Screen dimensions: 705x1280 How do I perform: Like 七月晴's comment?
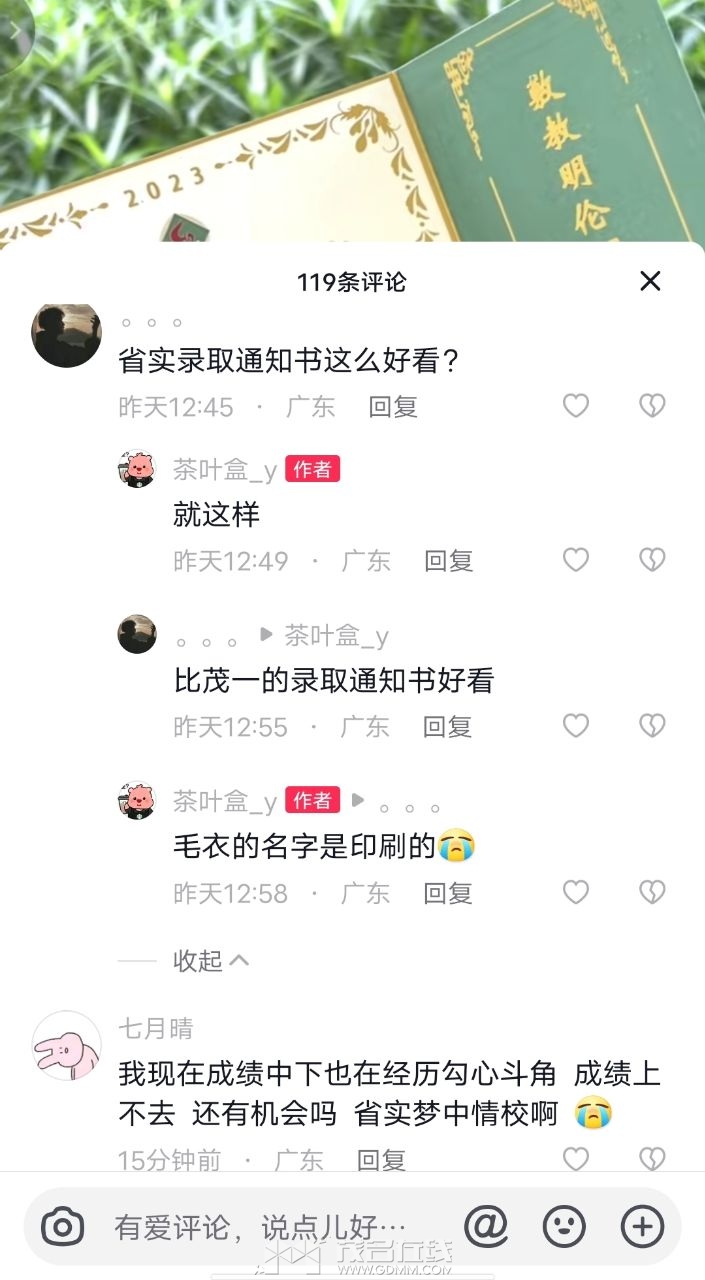tap(576, 1159)
